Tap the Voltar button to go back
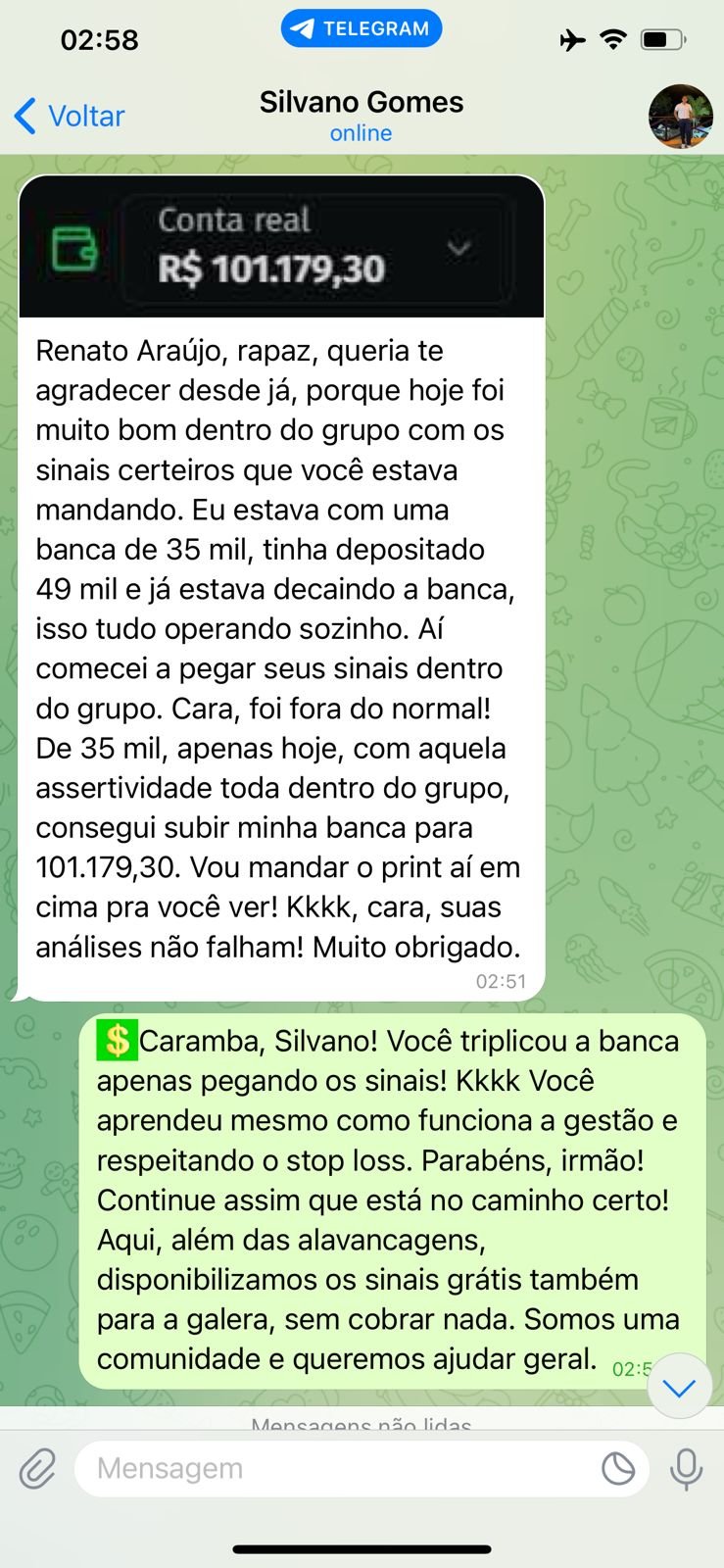Viewport: 724px width, 1568px height. [x=86, y=116]
